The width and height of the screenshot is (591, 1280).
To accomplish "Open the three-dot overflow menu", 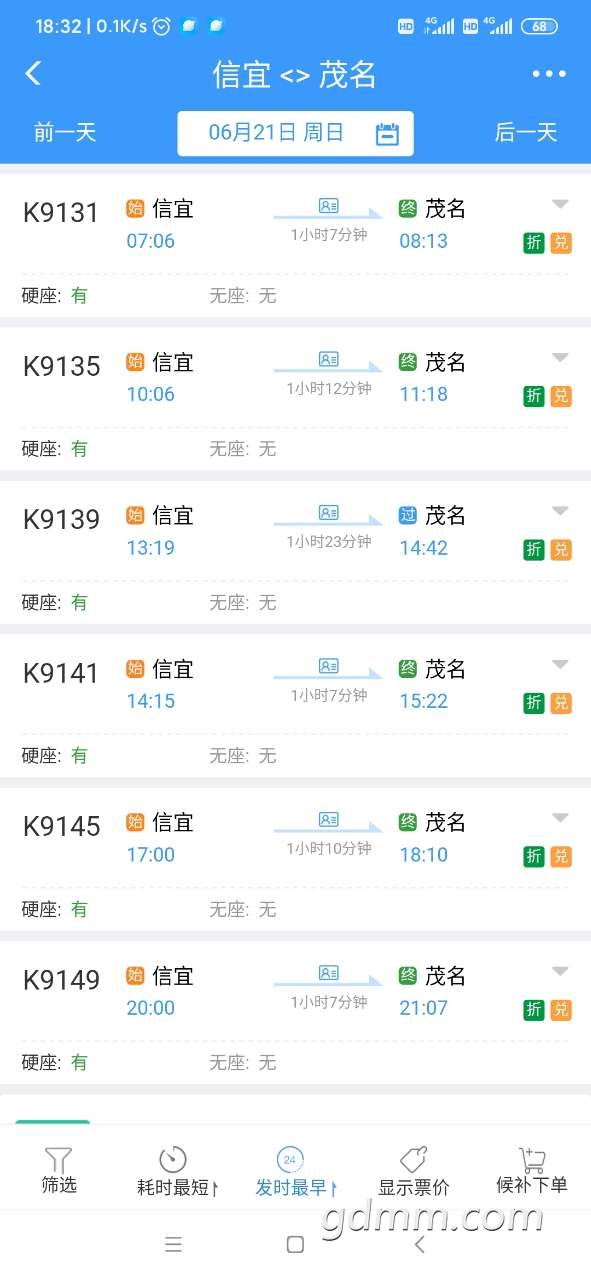I will point(549,74).
